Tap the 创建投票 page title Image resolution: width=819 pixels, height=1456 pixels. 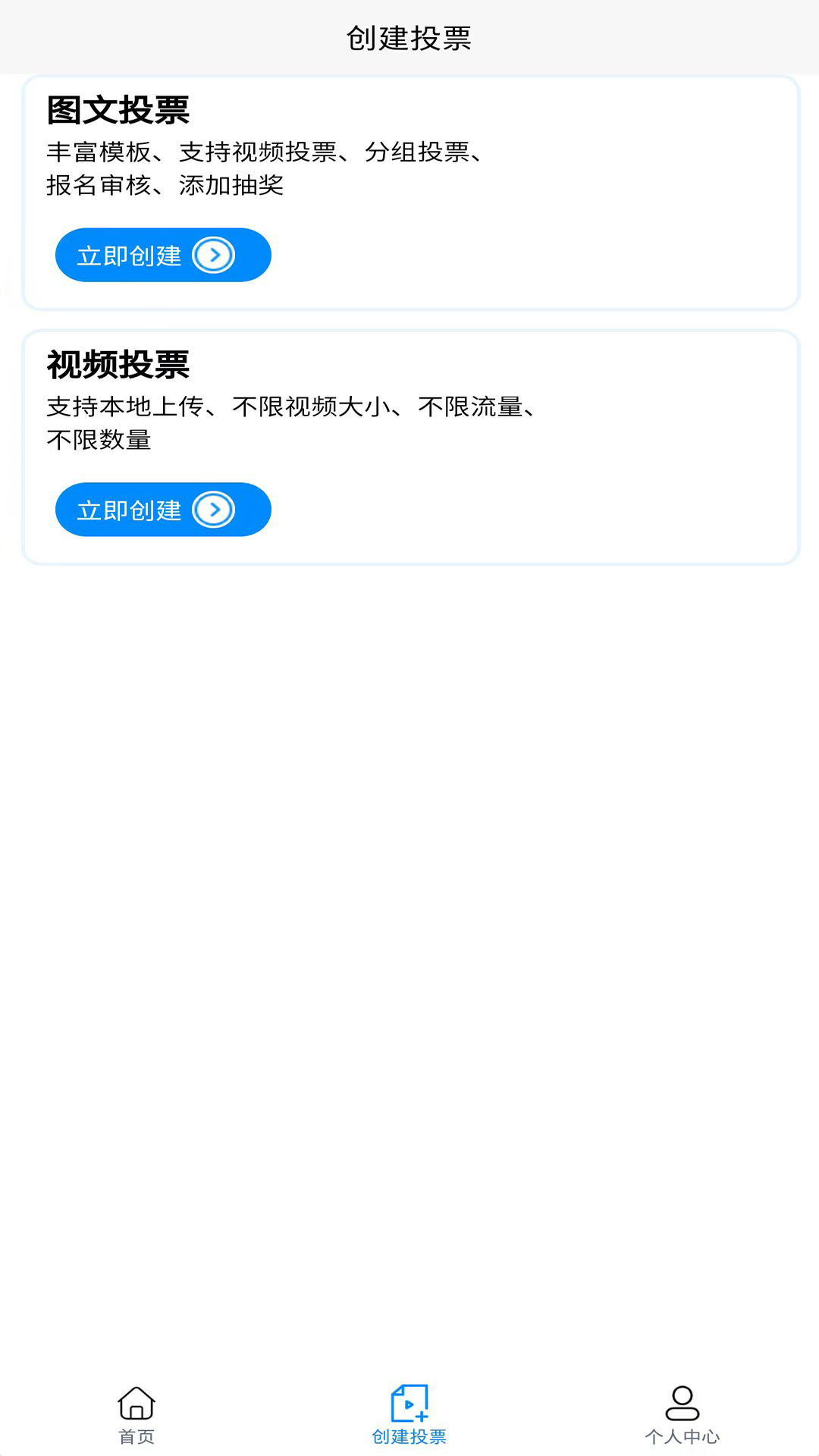[409, 40]
